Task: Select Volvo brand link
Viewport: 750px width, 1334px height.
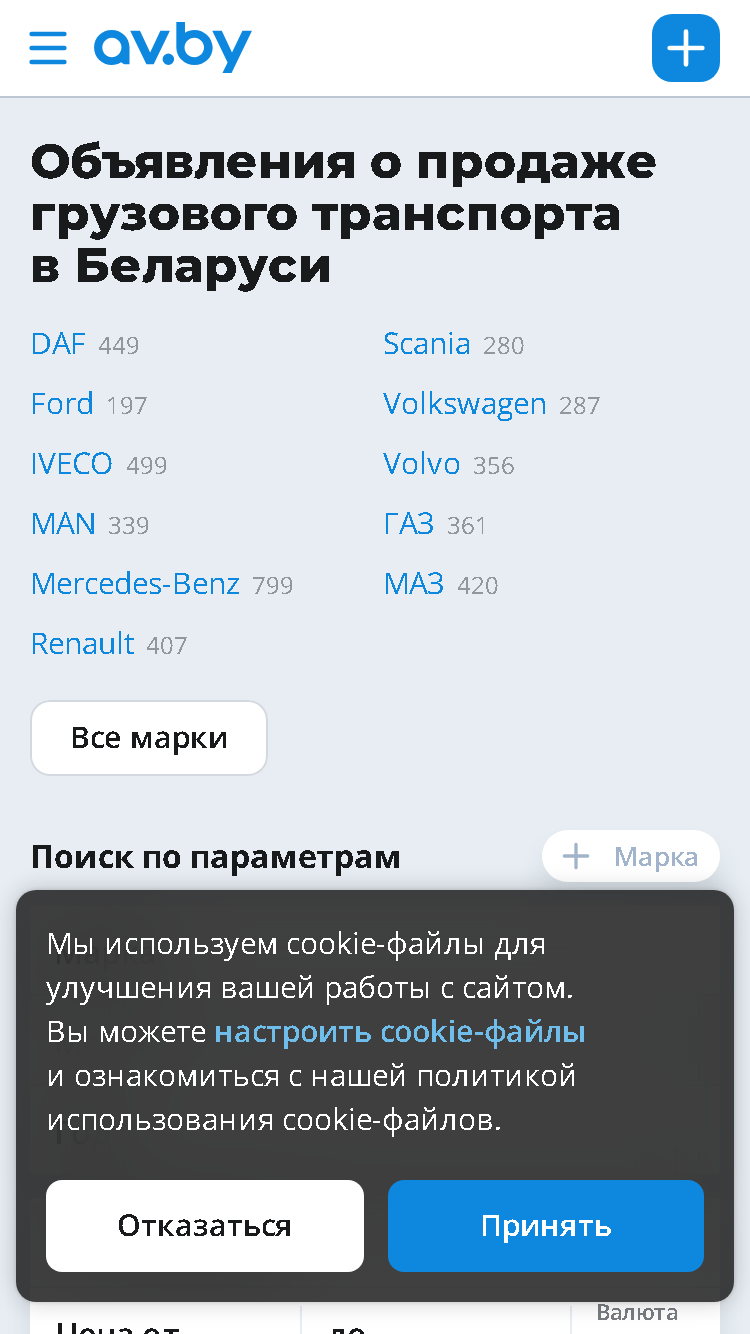Action: tap(422, 464)
